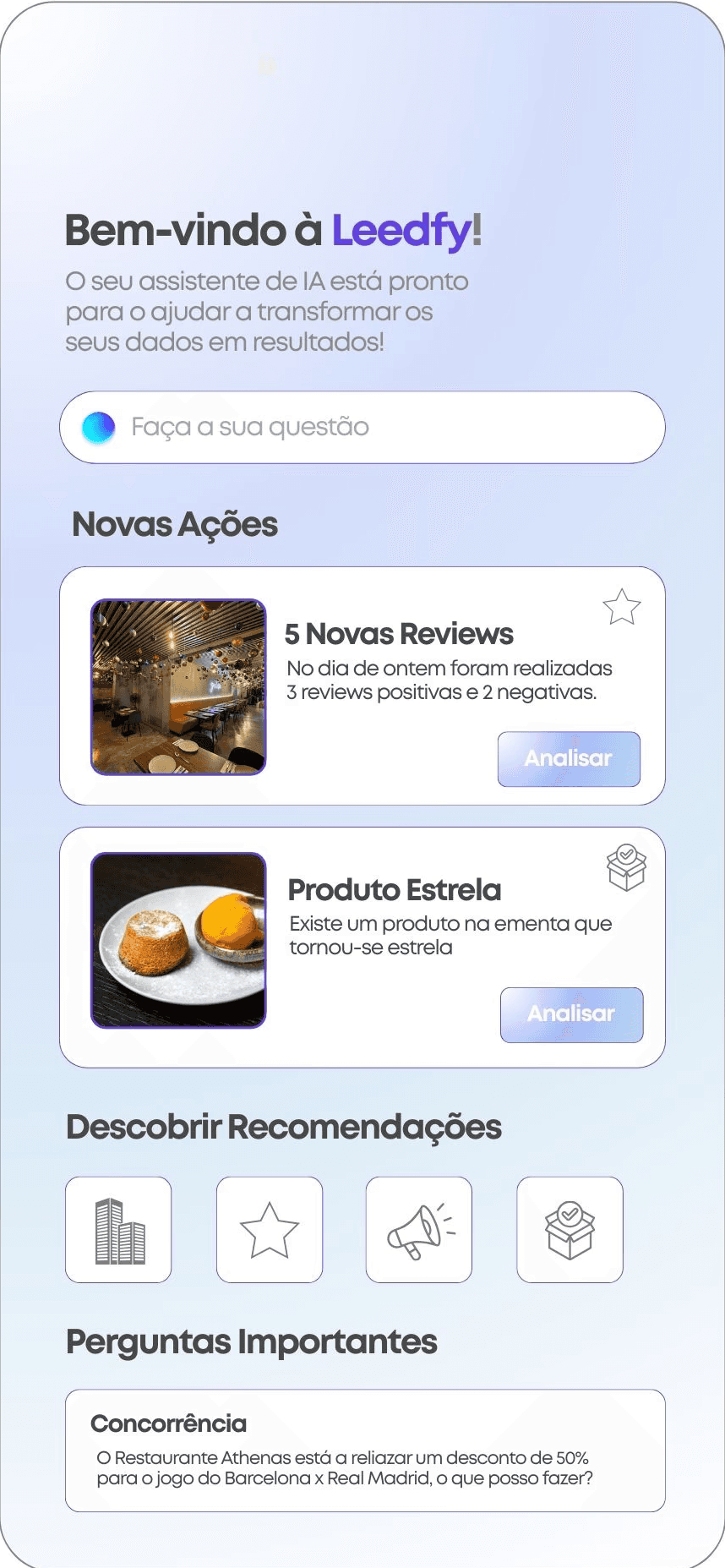This screenshot has width=725, height=1568.
Task: Open the product box recommendation icon
Action: click(x=570, y=1229)
